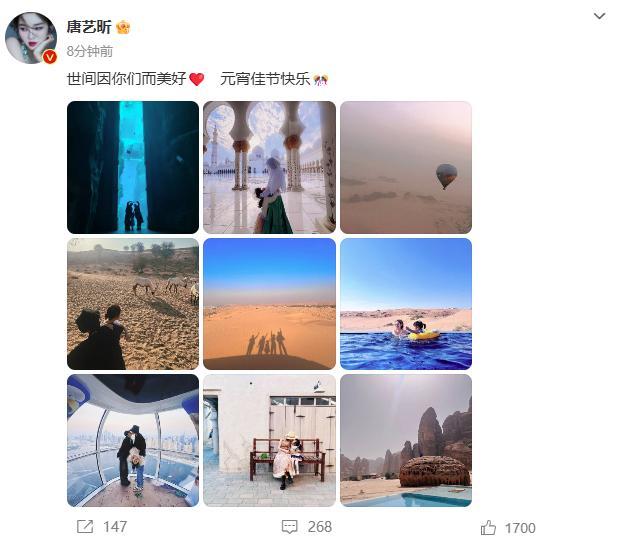Viewport: 622px width, 546px height.
Task: Repost this post with 147 shares
Action: point(101,526)
